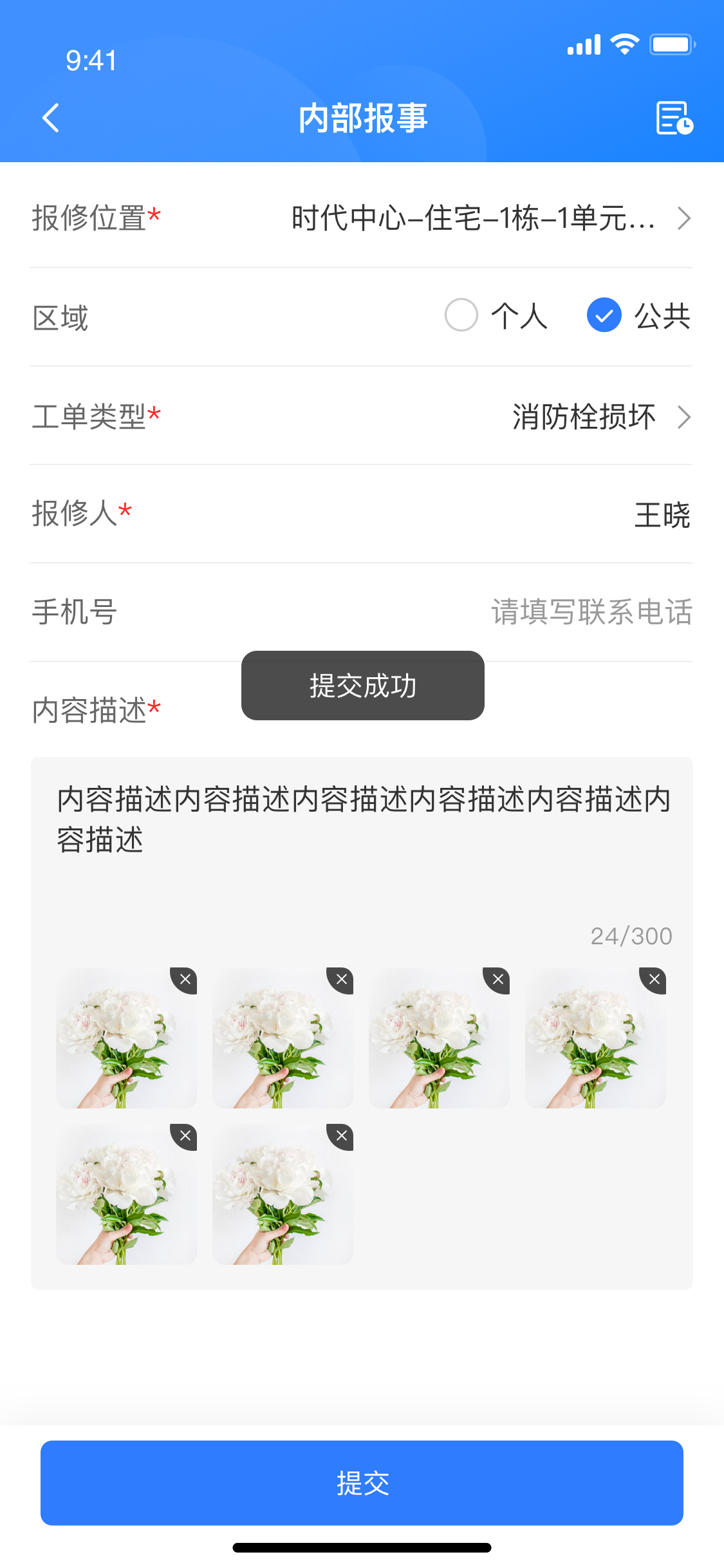
Task: Tap the back arrow to leave 内部报事
Action: (x=51, y=118)
